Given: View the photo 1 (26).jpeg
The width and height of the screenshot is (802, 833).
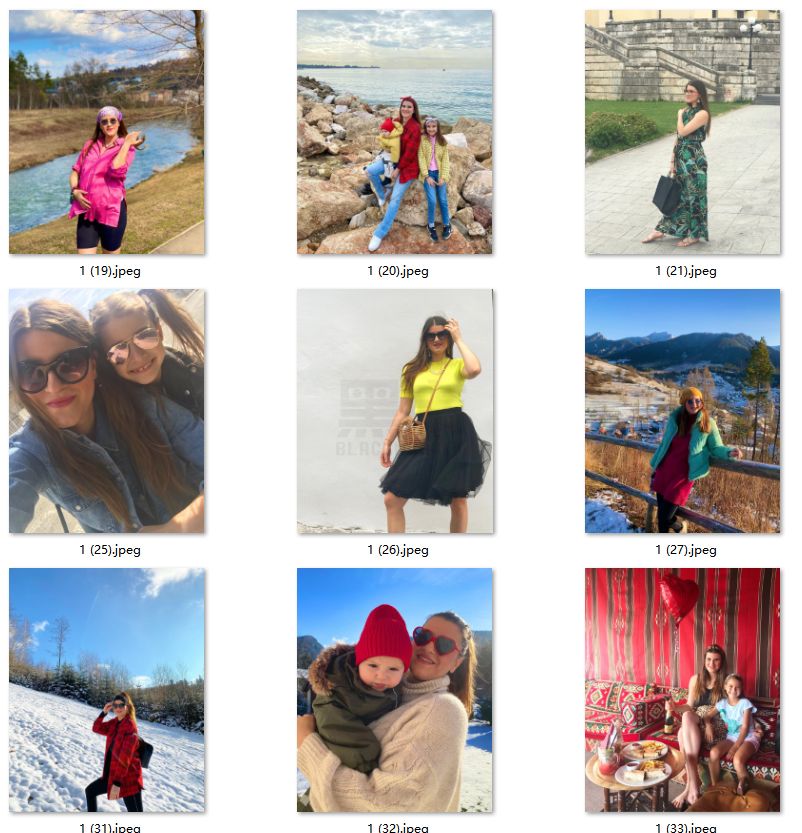Looking at the screenshot, I should point(394,411).
